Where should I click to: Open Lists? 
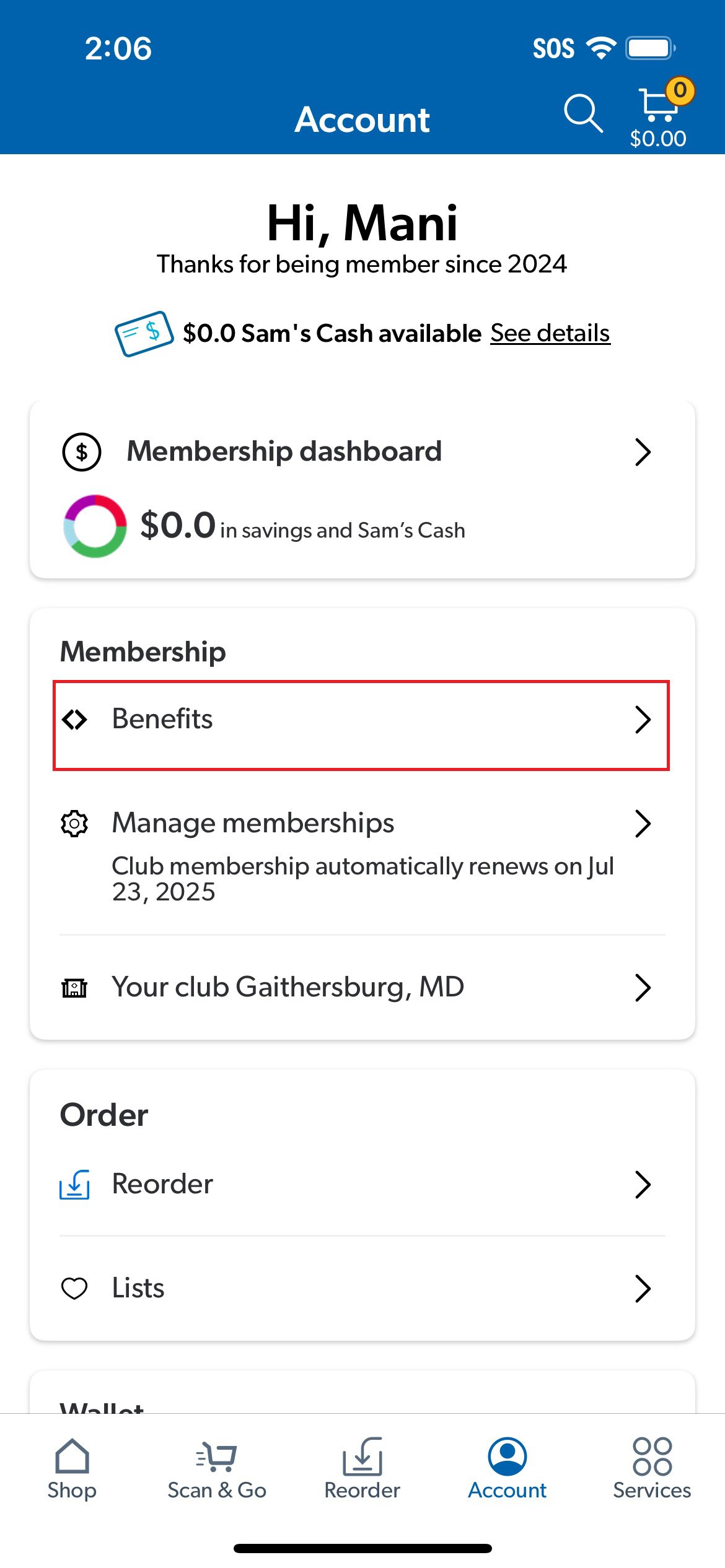pyautogui.click(x=362, y=1288)
